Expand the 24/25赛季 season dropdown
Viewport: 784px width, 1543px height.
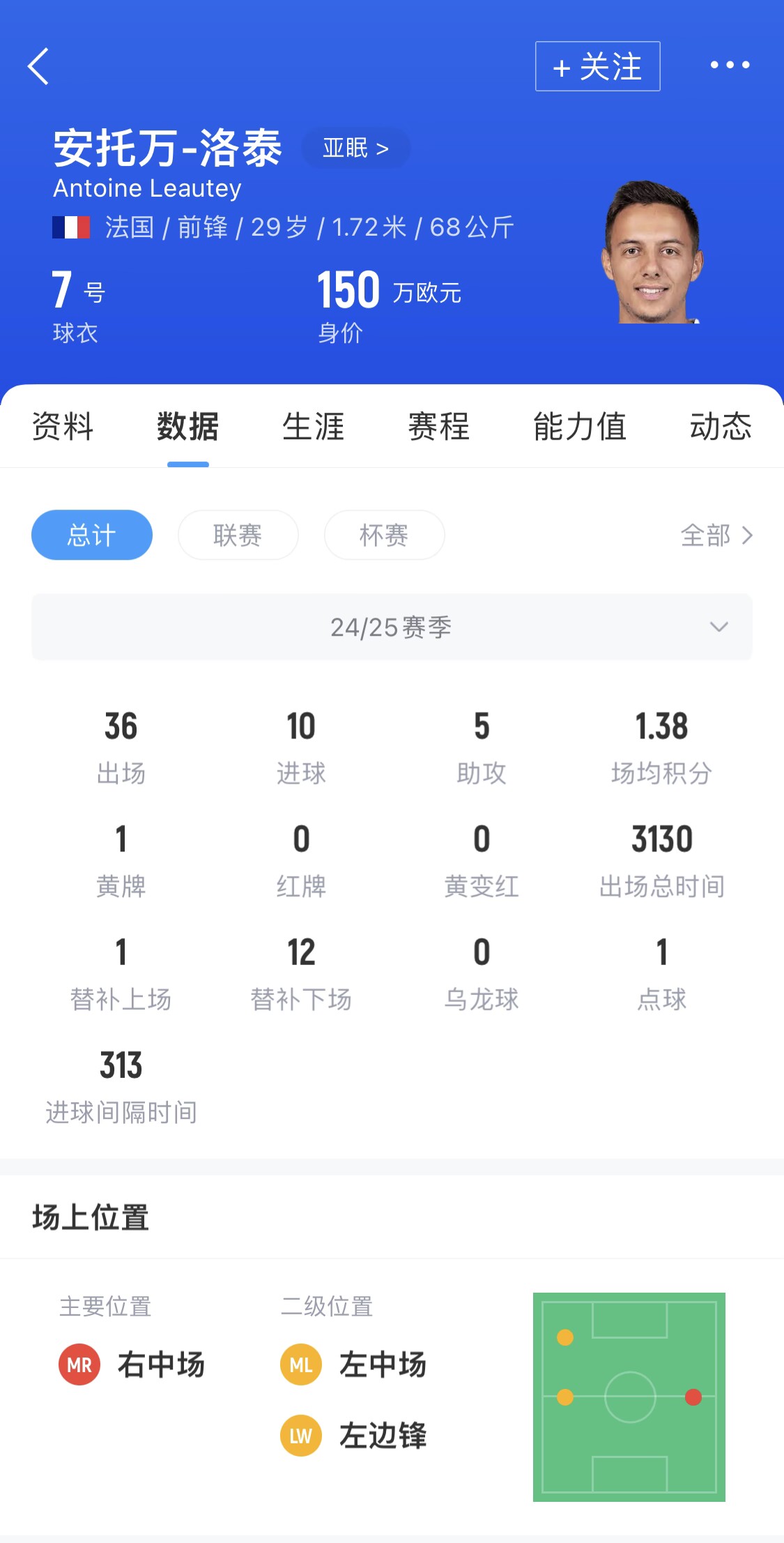point(392,627)
